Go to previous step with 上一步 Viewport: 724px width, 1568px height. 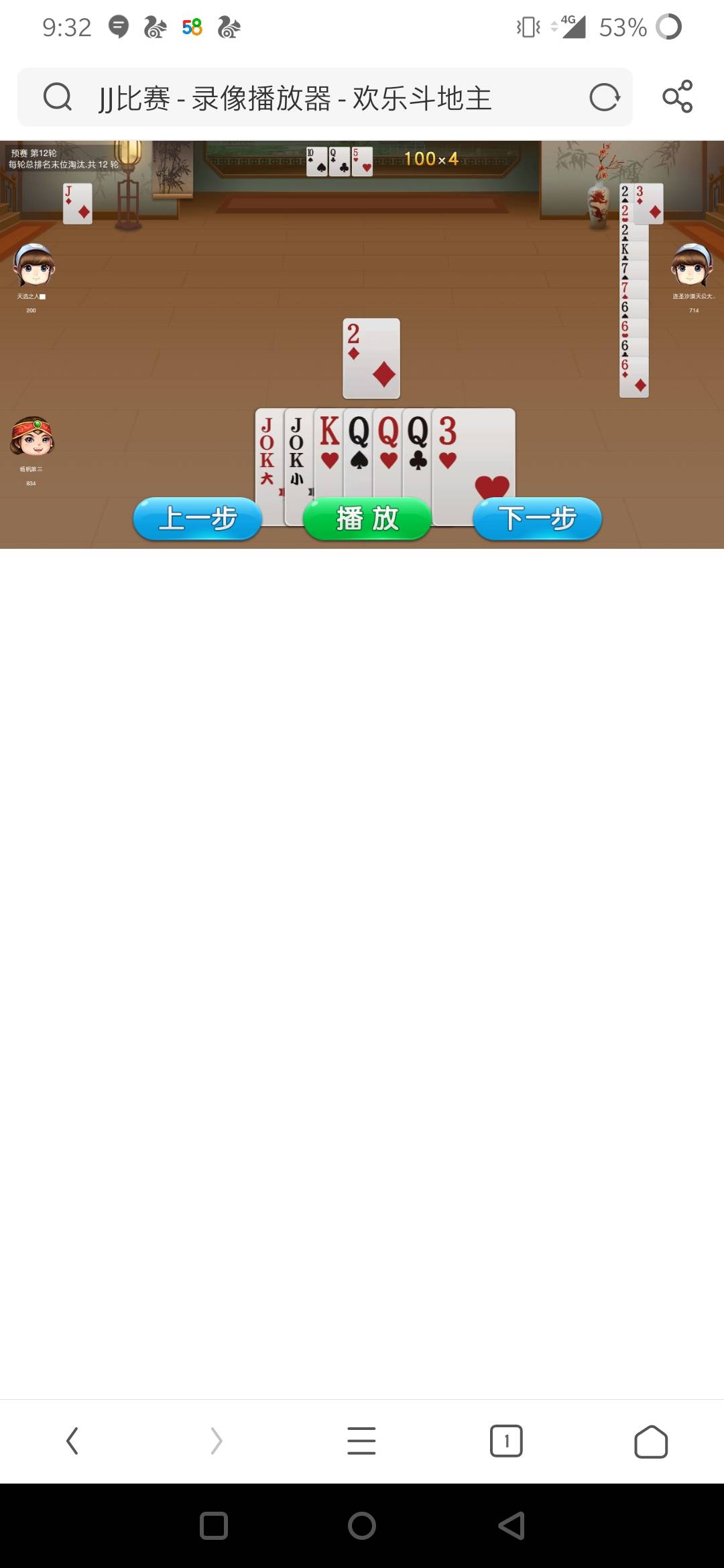pos(197,519)
